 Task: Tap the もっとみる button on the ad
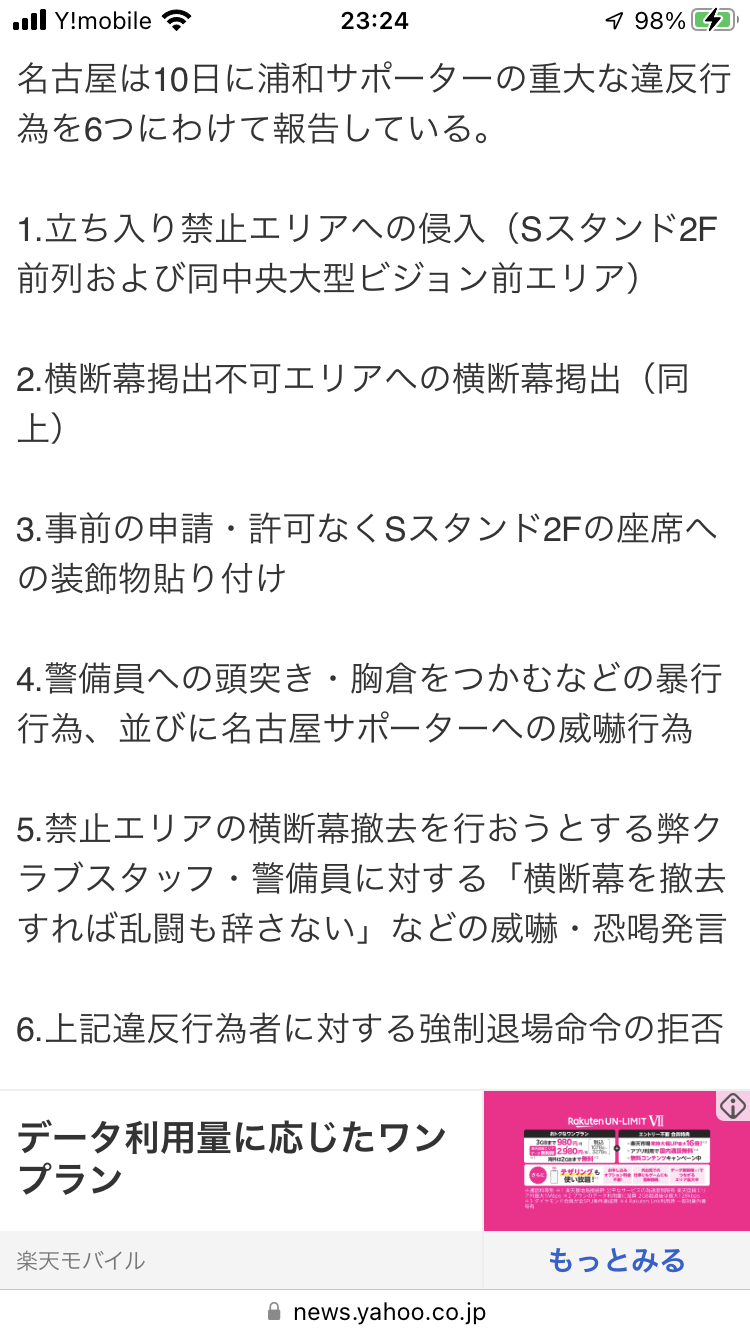[616, 1260]
